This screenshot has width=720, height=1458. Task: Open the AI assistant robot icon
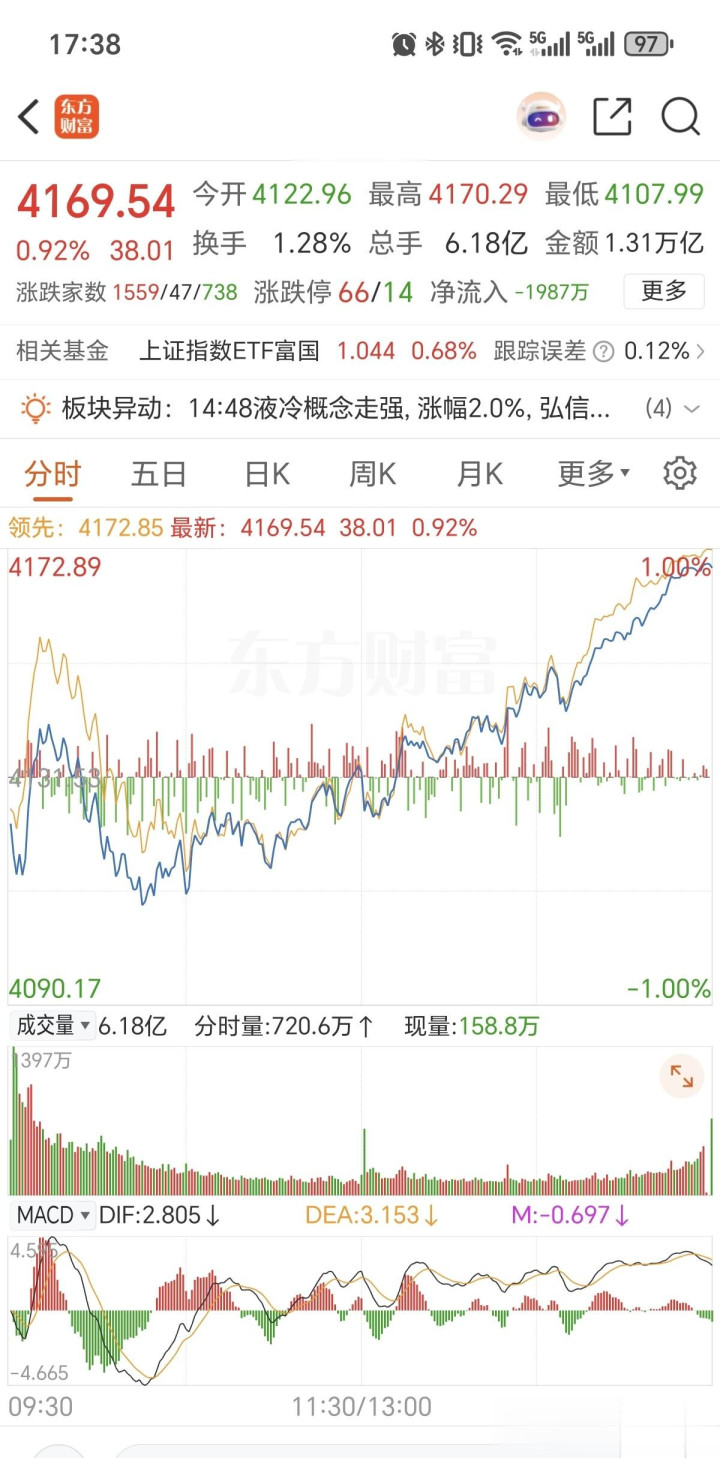point(541,117)
